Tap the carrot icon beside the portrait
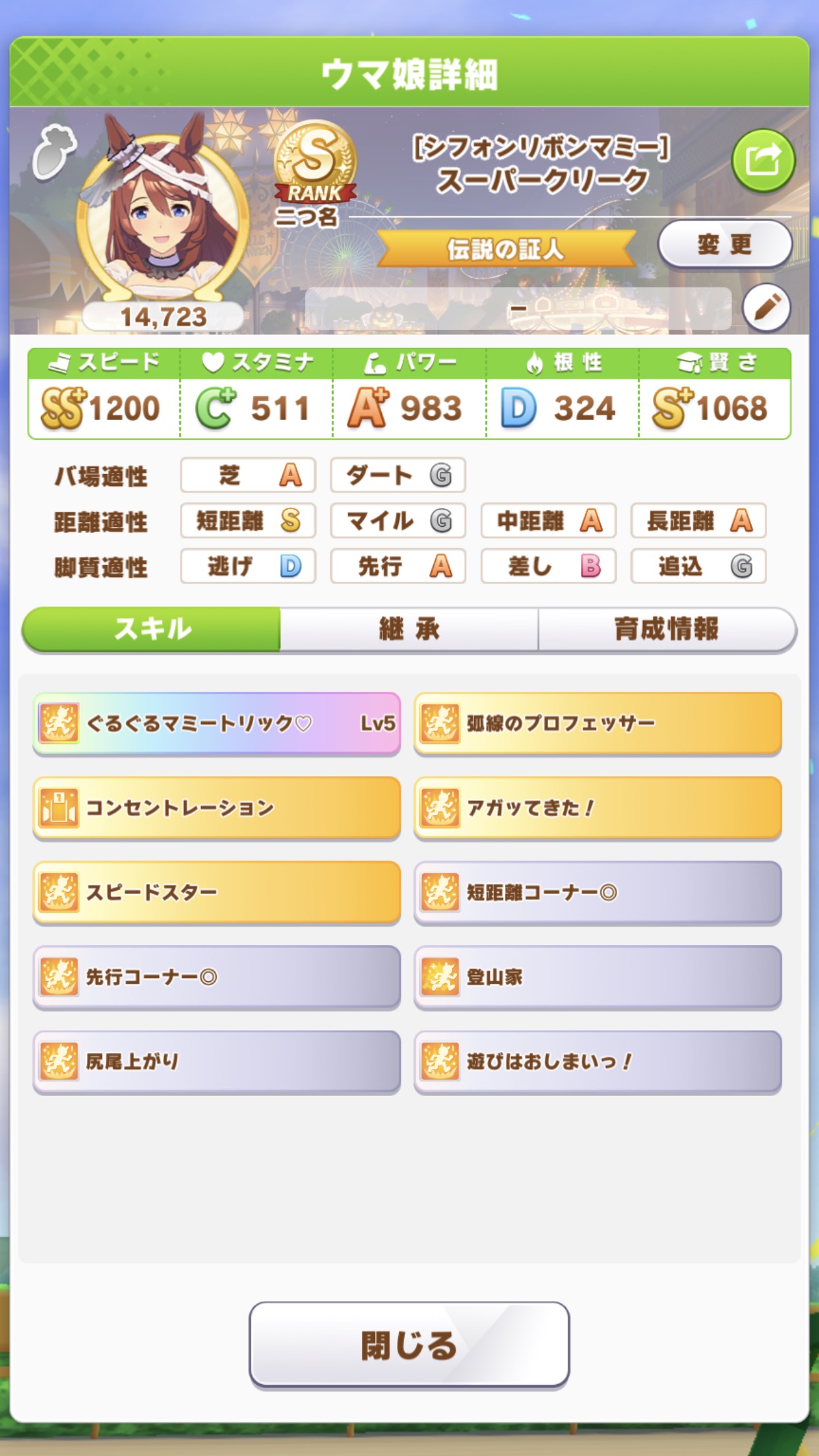819x1456 pixels. [54, 152]
